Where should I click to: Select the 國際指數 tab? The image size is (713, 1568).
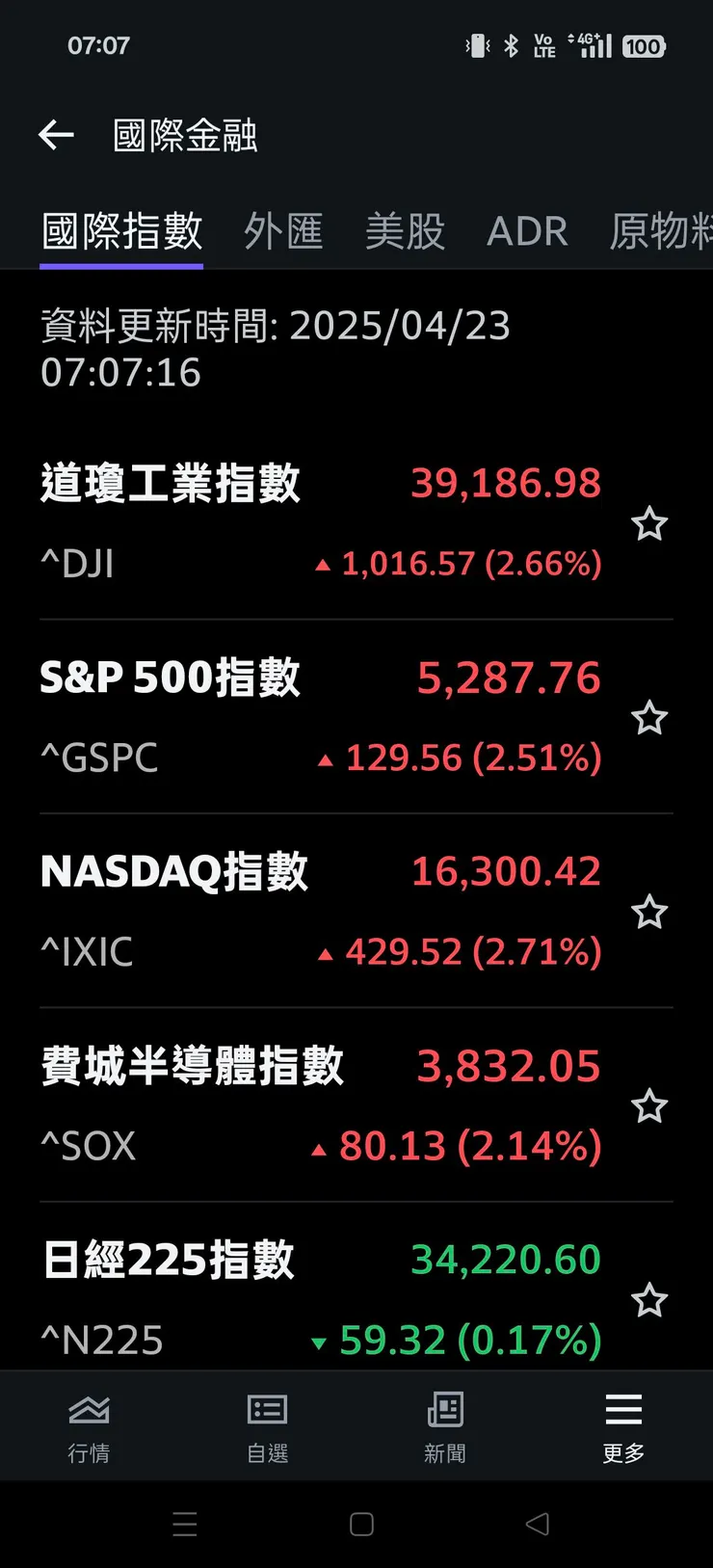[122, 231]
